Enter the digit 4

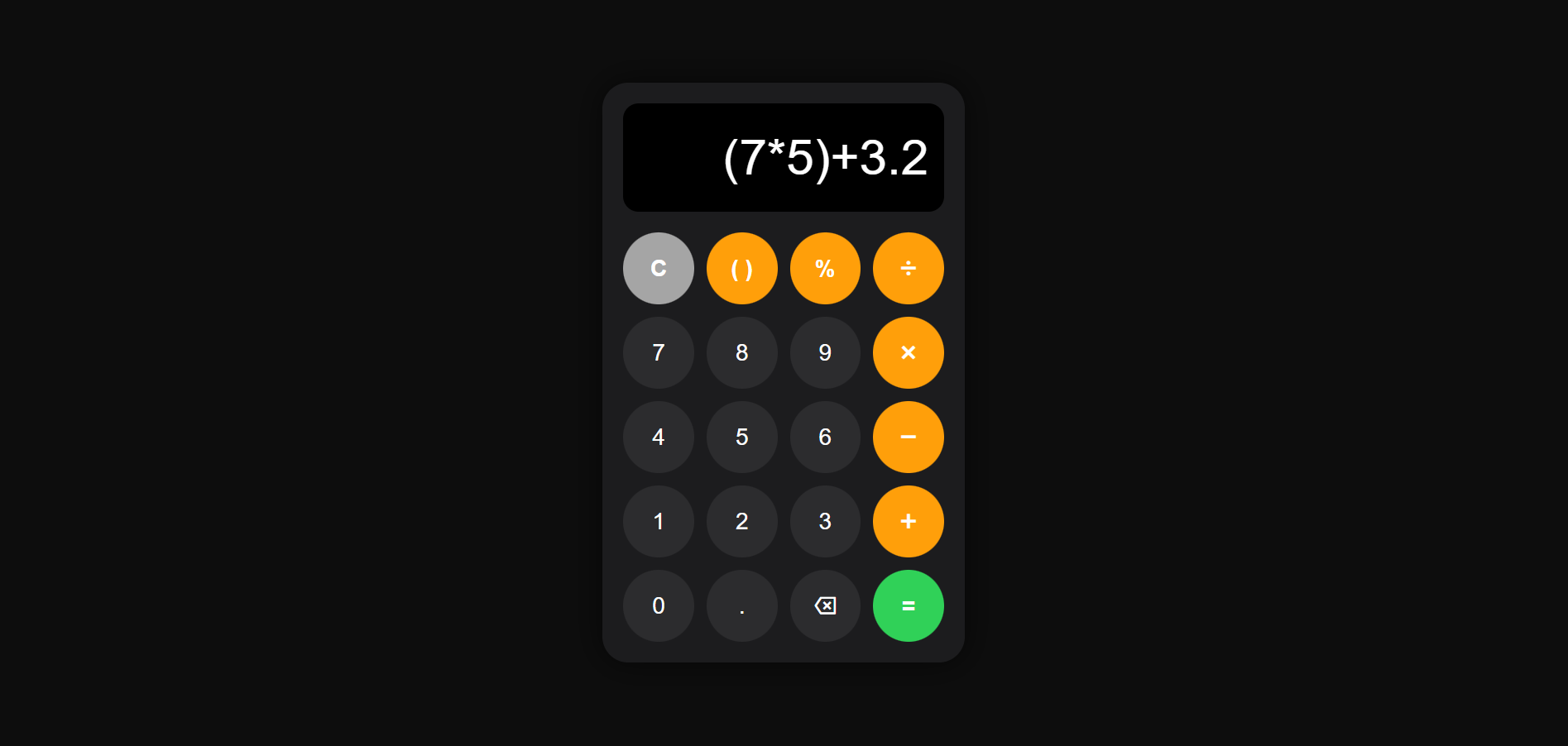(x=658, y=437)
